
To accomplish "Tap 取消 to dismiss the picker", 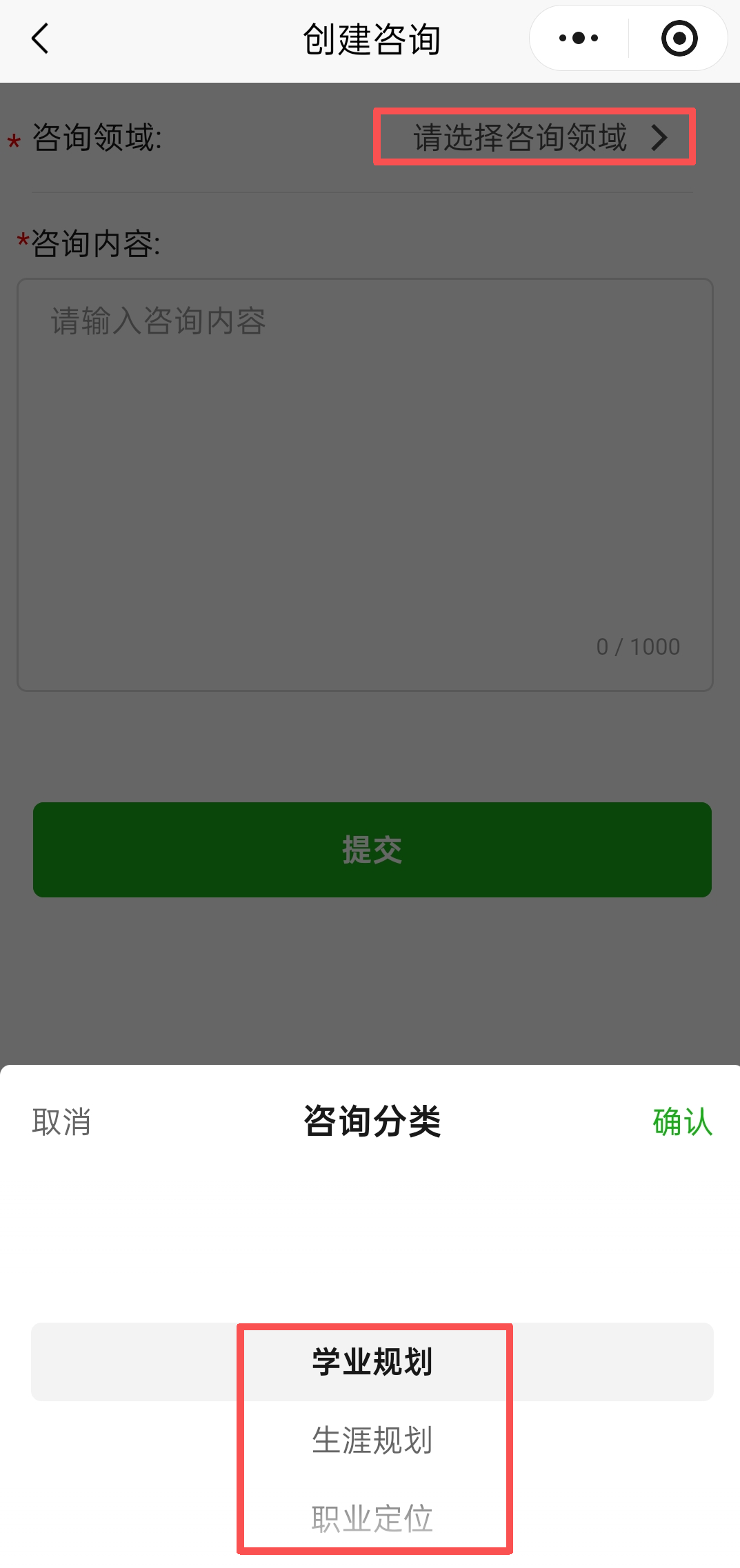I will pyautogui.click(x=61, y=1121).
